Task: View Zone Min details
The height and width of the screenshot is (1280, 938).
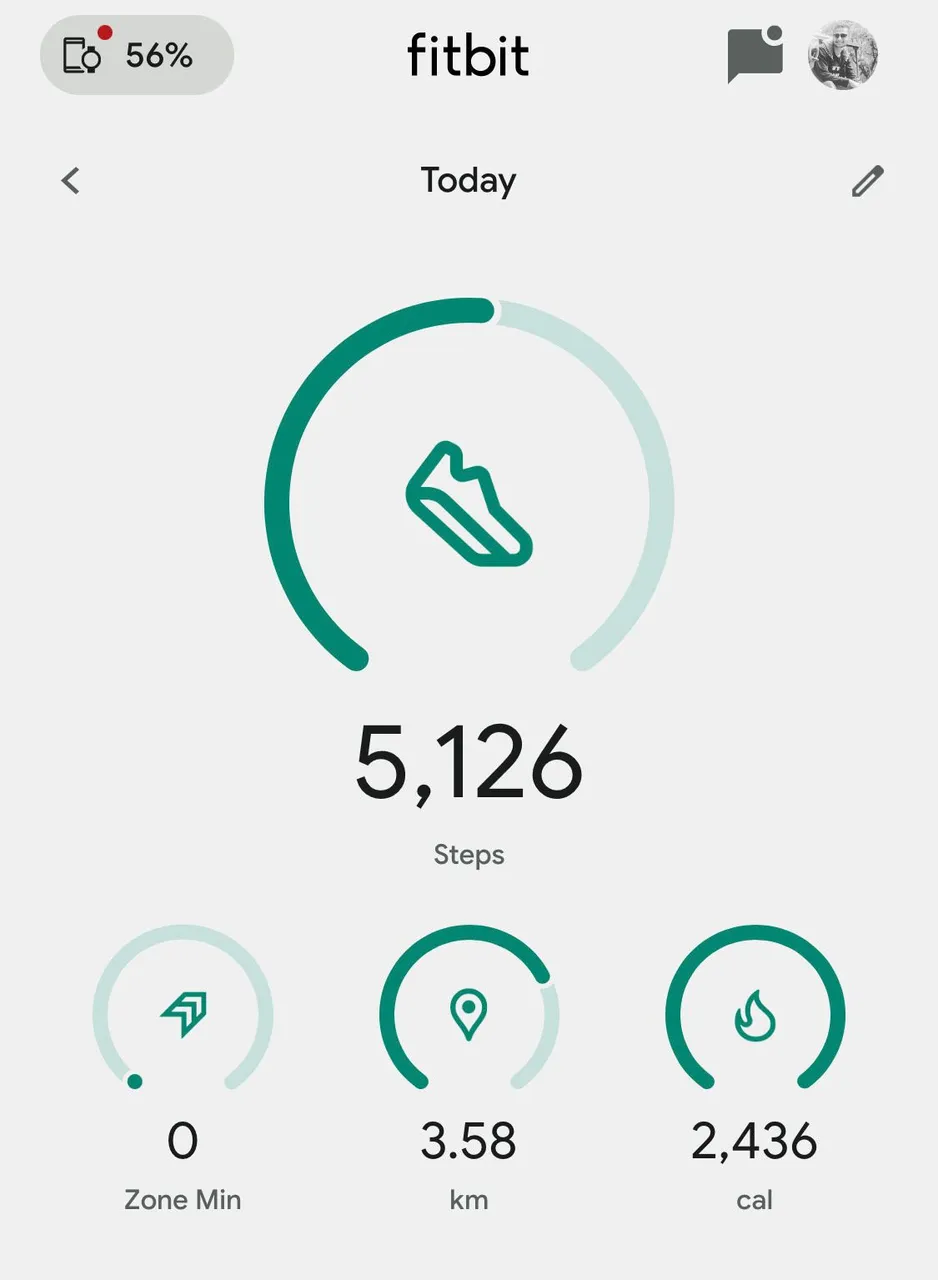Action: pos(183,1016)
